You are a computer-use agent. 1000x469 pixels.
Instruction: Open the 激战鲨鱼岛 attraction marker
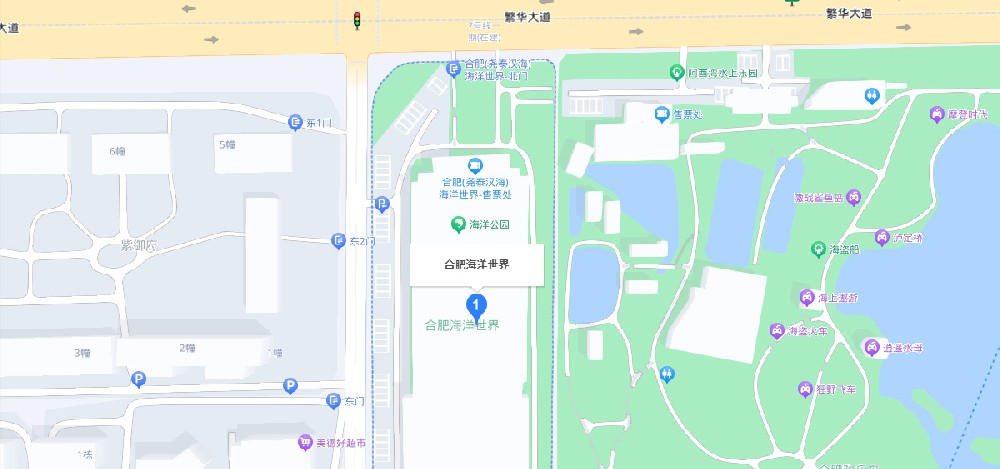click(853, 197)
